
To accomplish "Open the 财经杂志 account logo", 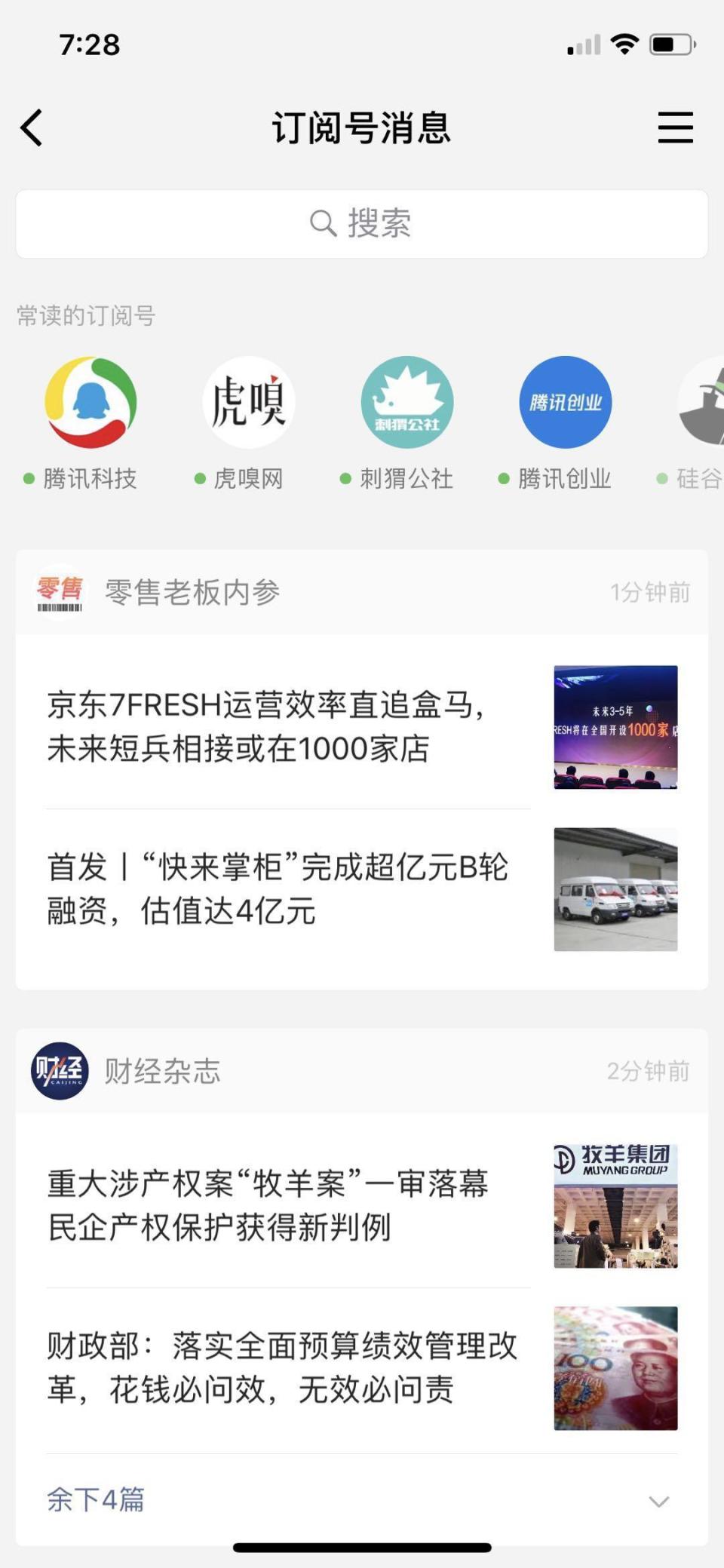I will (60, 1072).
